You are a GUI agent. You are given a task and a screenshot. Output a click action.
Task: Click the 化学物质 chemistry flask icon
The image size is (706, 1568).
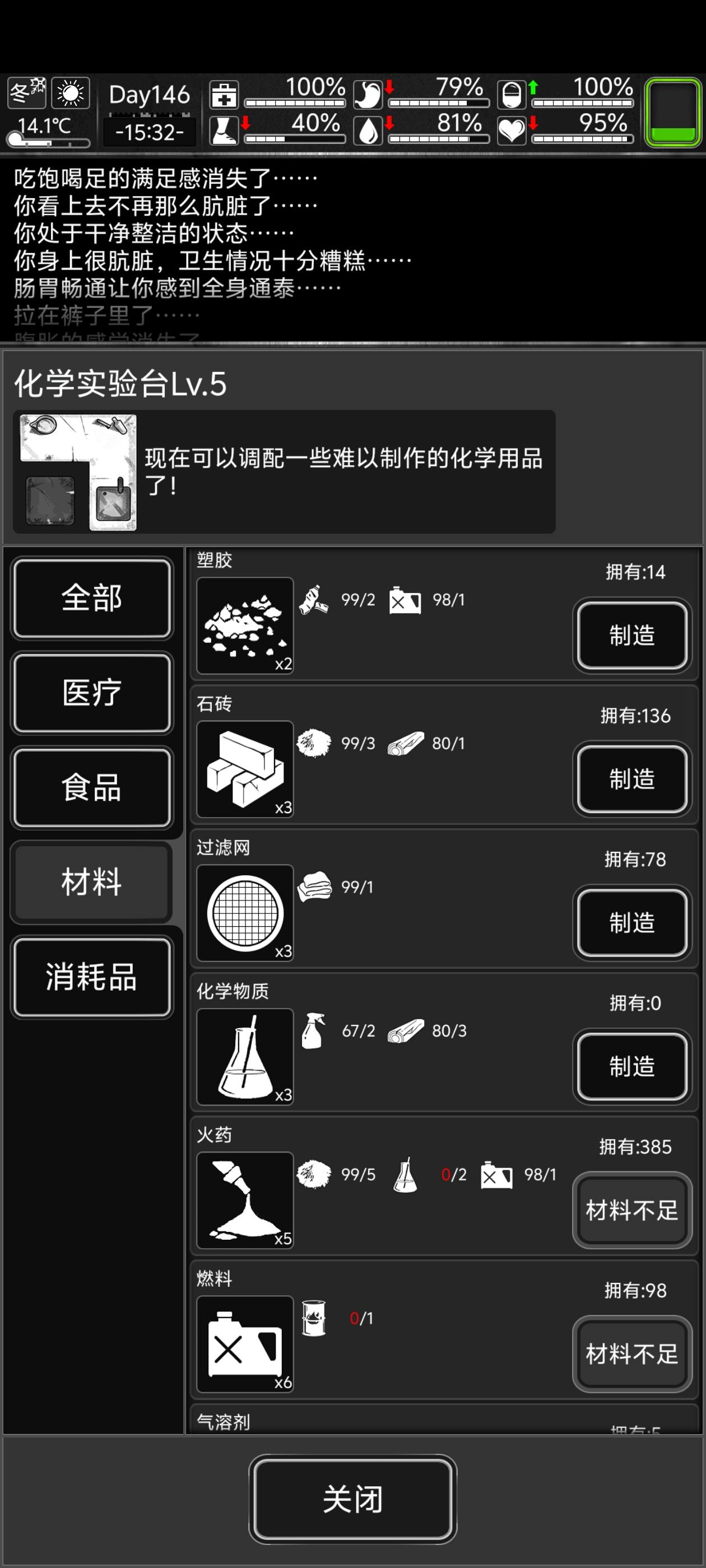(244, 1058)
